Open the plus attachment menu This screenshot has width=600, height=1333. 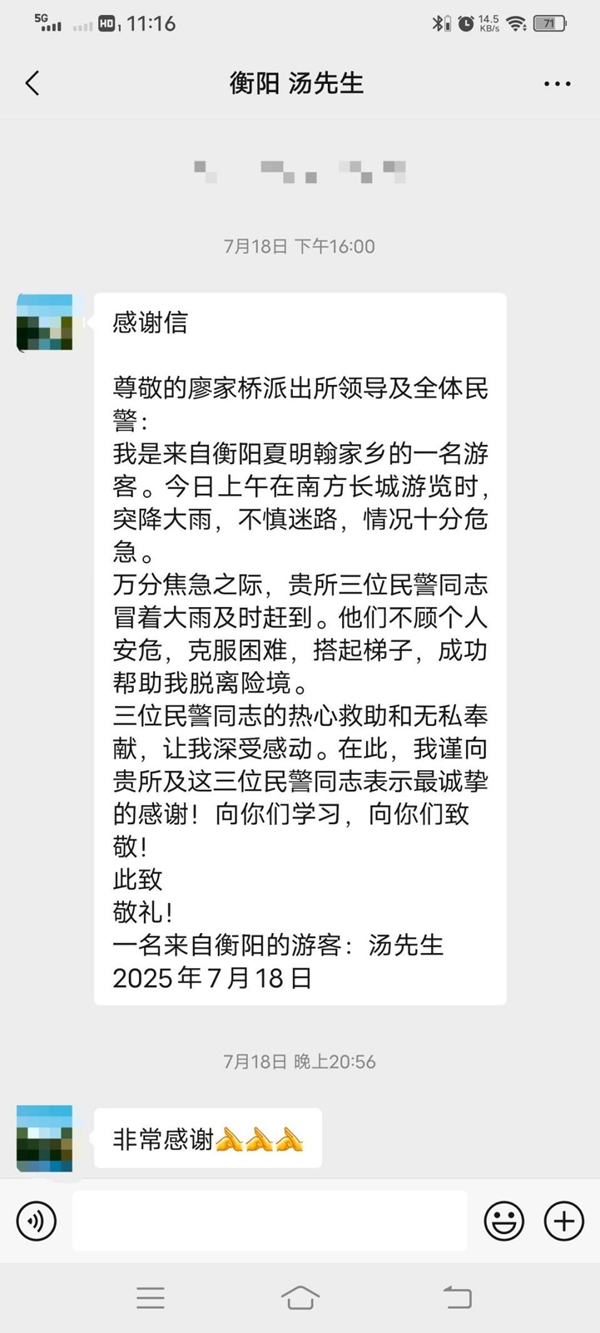click(x=564, y=1220)
